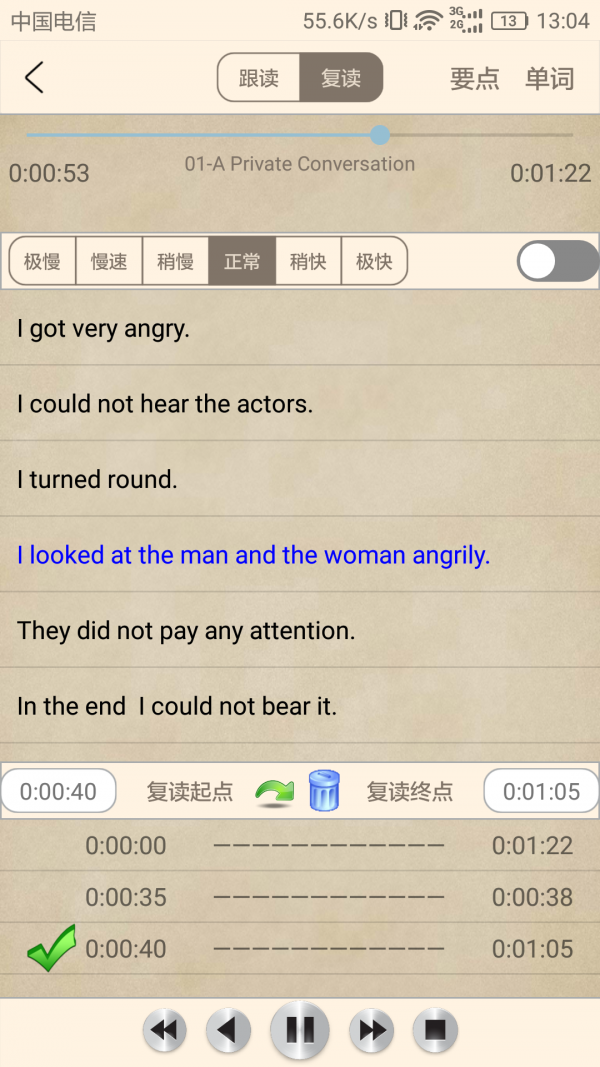
Task: Go back using the arrow
Action: [35, 78]
